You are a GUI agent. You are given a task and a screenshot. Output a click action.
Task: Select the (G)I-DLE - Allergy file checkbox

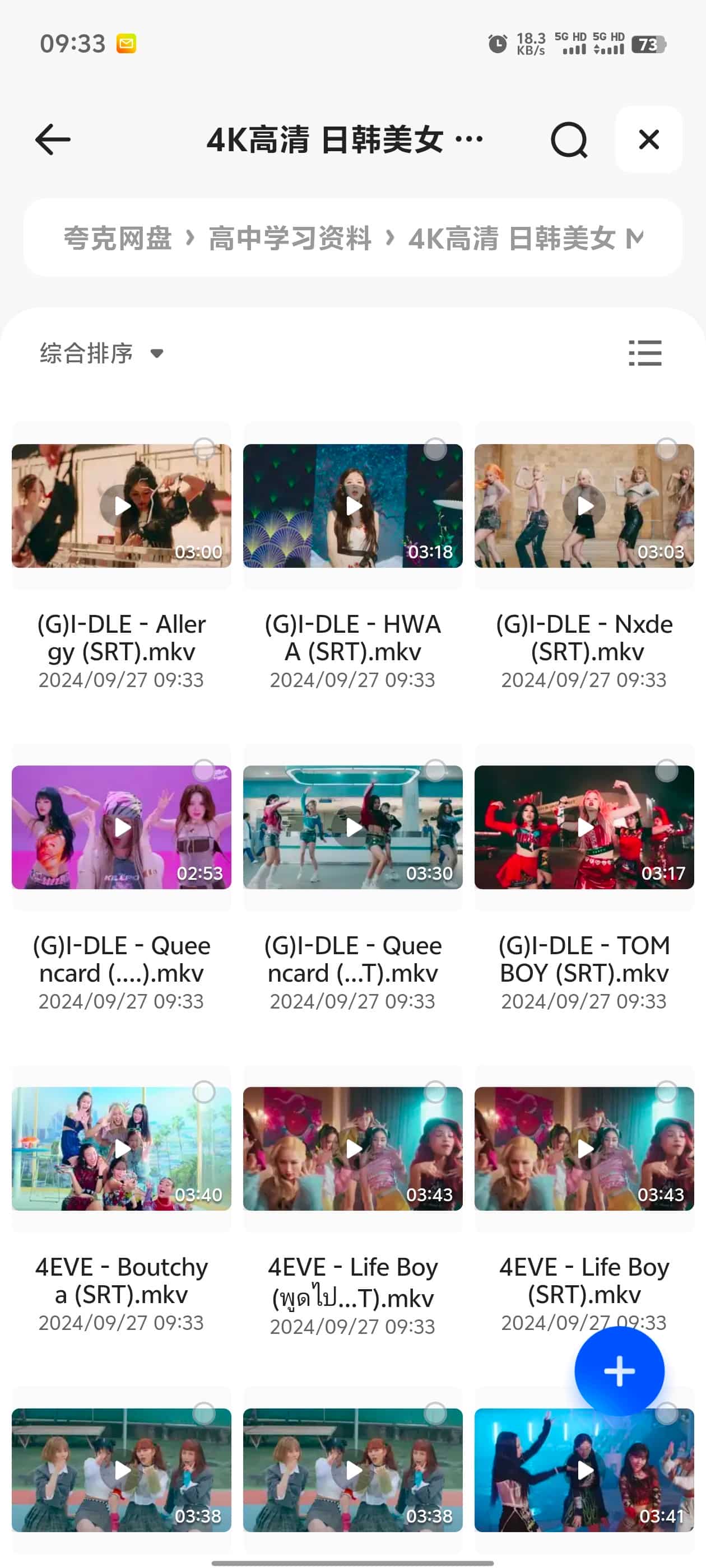coord(204,449)
